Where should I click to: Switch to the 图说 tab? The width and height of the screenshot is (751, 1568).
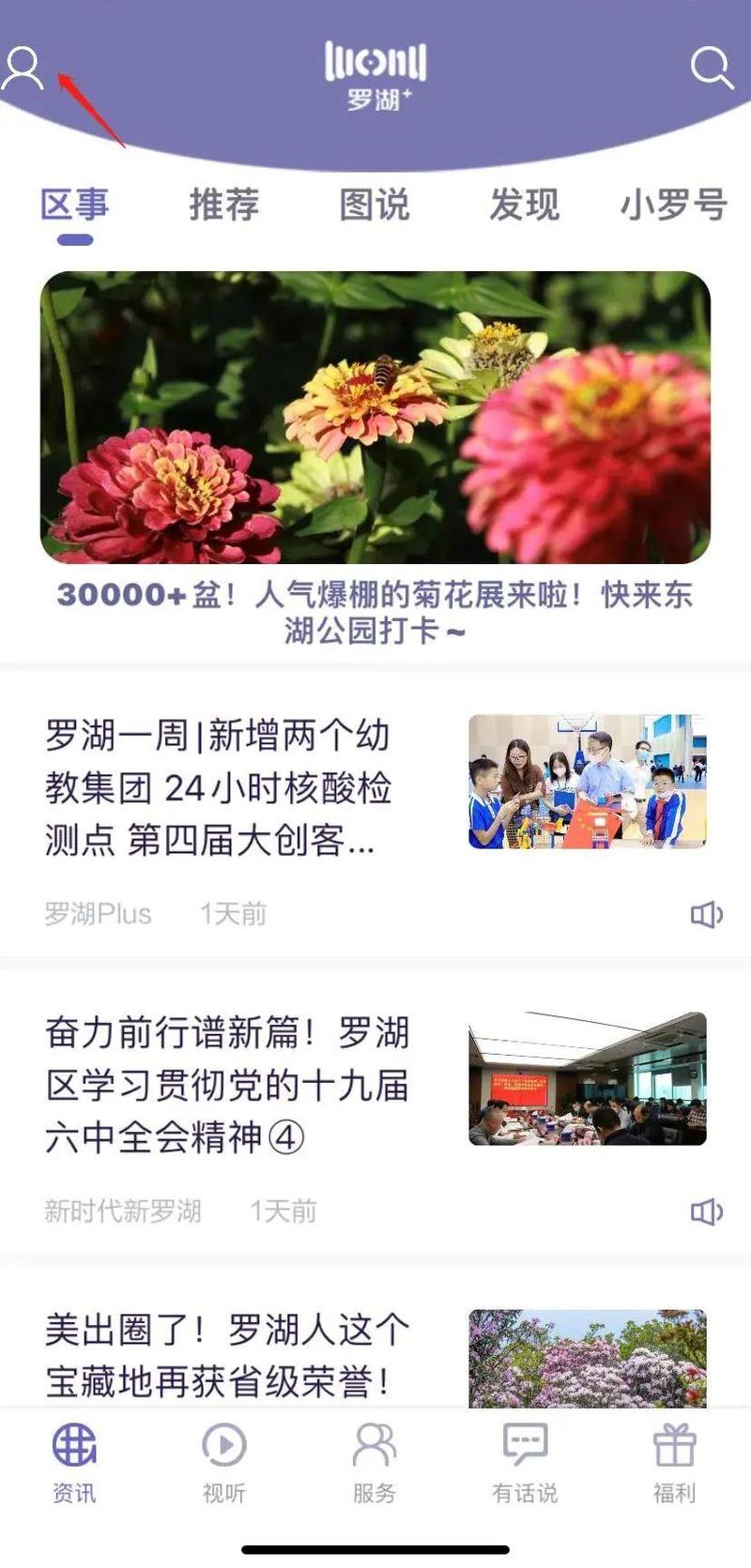375,204
